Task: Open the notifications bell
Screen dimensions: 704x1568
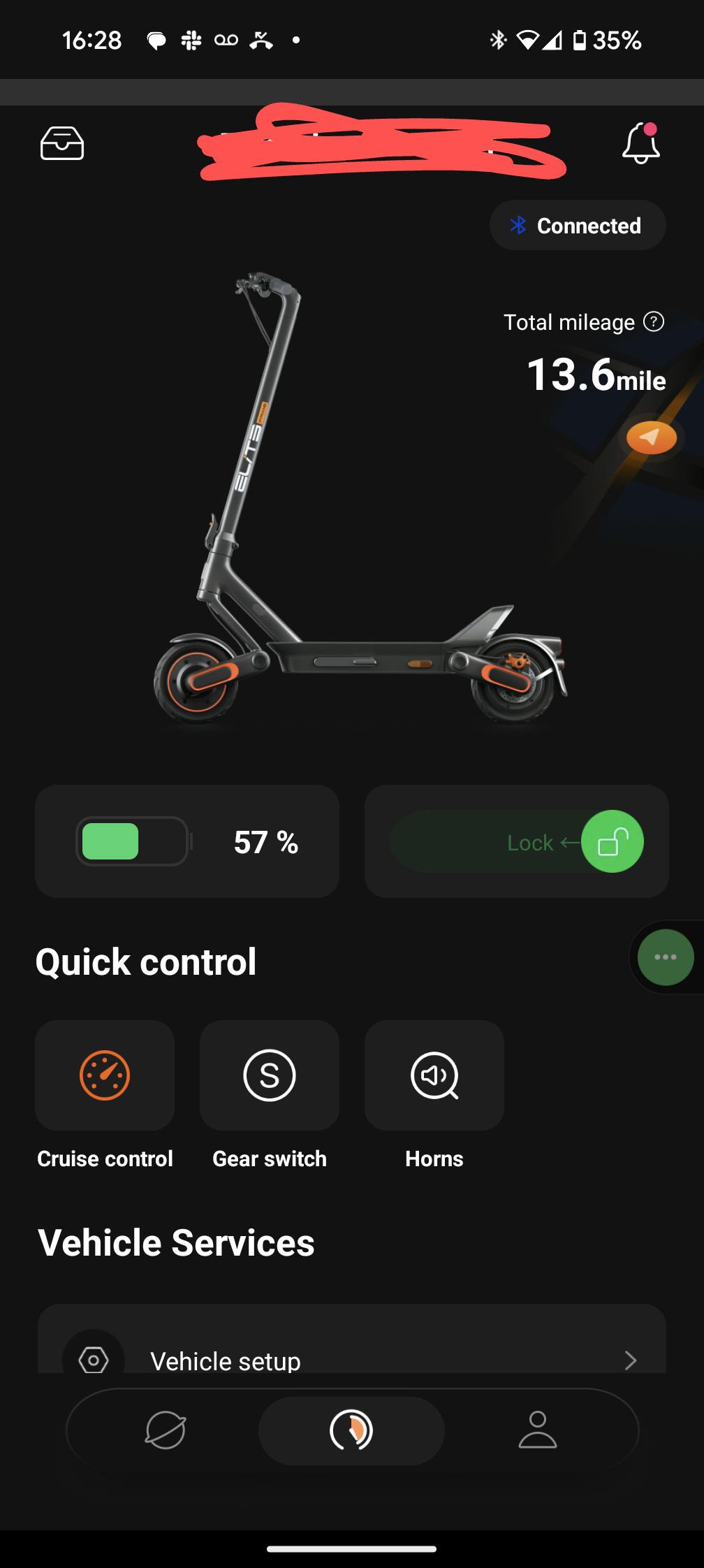Action: (x=641, y=143)
